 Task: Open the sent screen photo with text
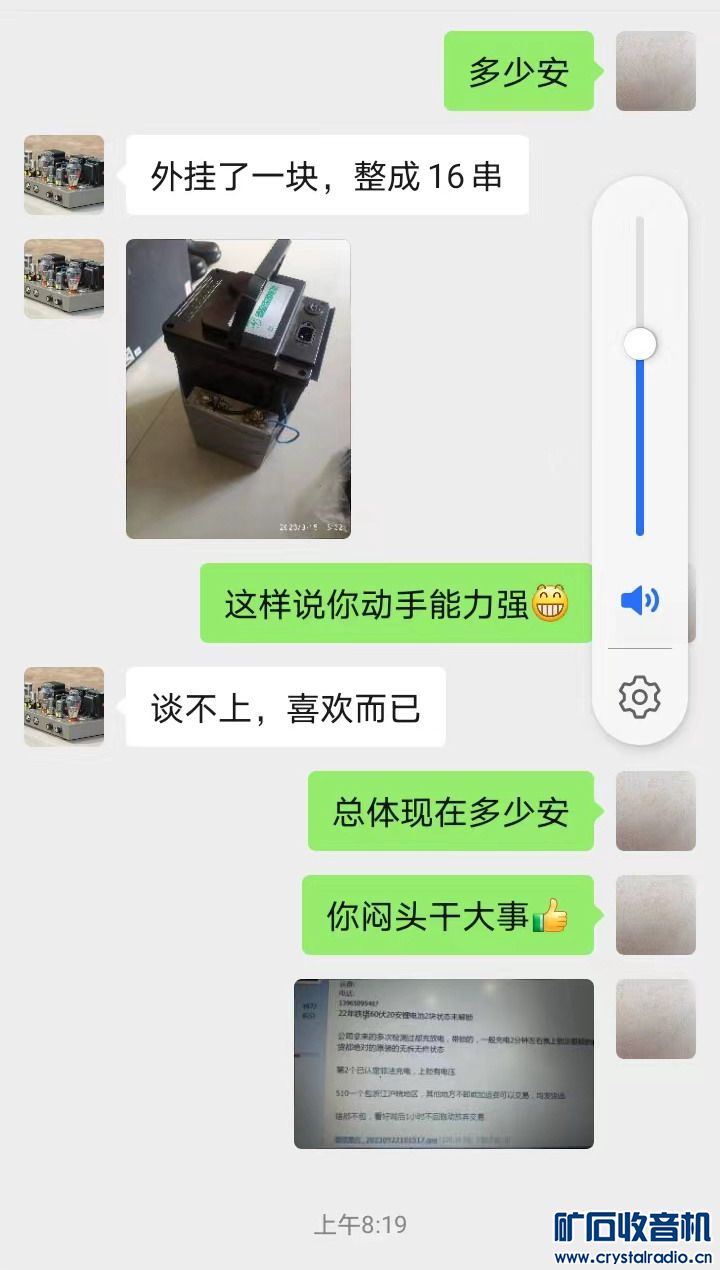(x=443, y=1063)
